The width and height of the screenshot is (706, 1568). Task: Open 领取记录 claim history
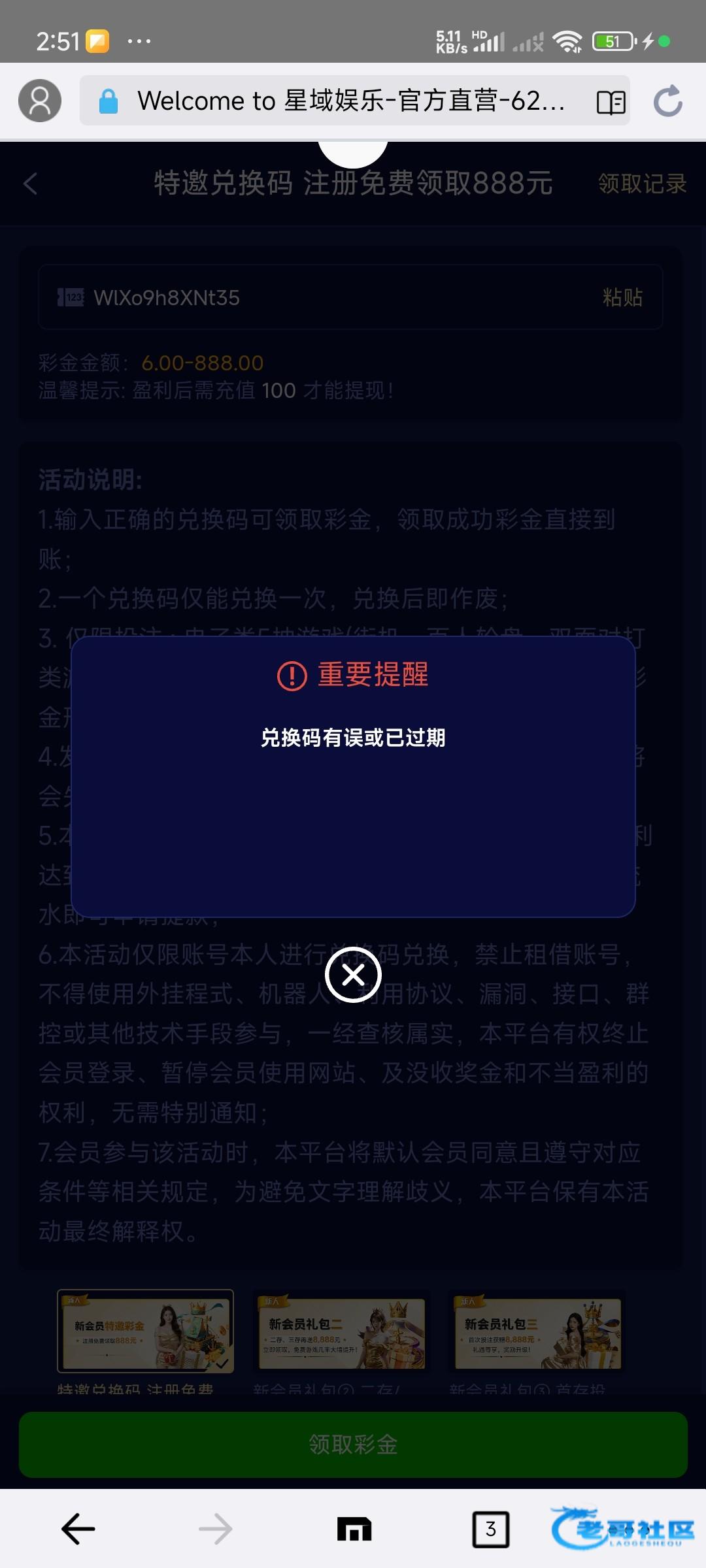pos(641,184)
